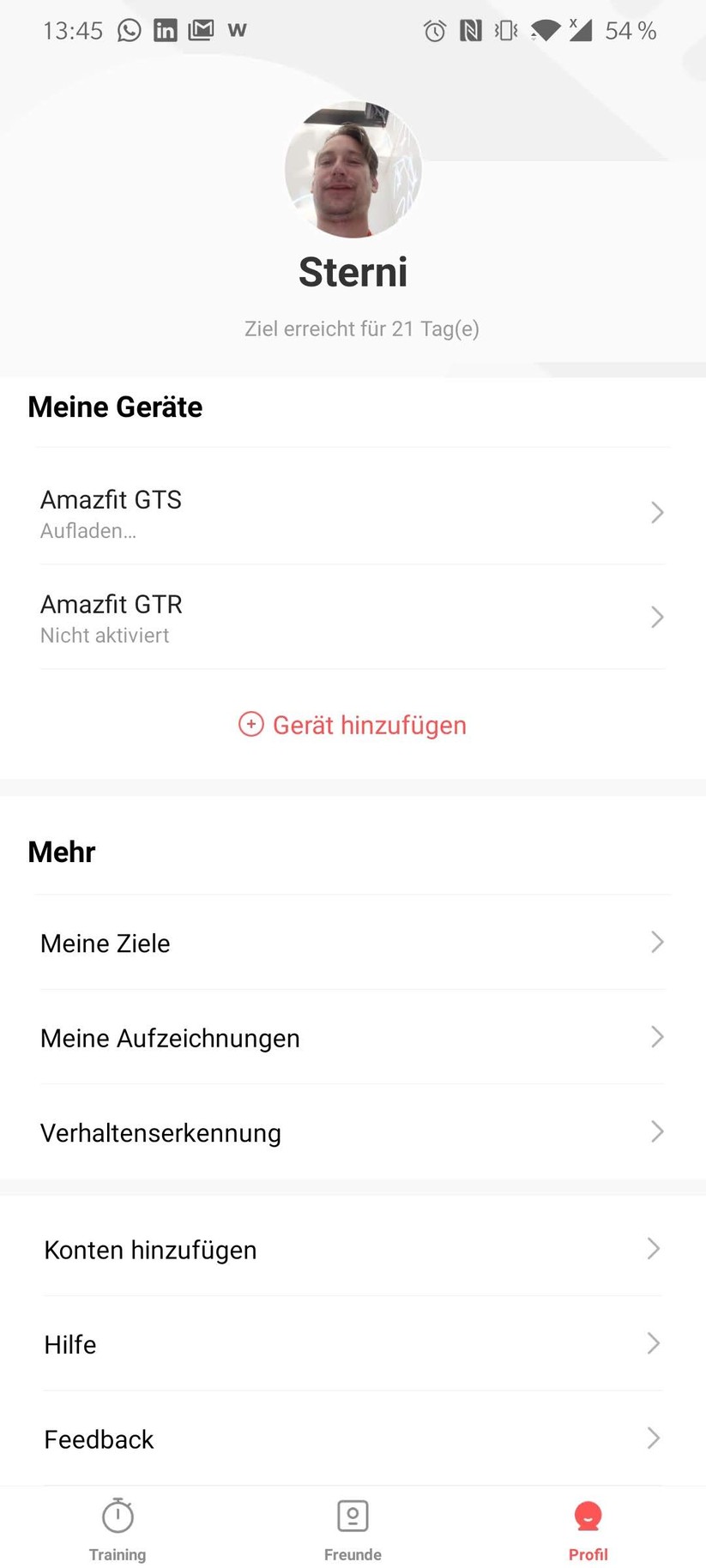Screen dimensions: 706x1568
Task: Select Verhaltenserkennung
Action: (x=352, y=1132)
